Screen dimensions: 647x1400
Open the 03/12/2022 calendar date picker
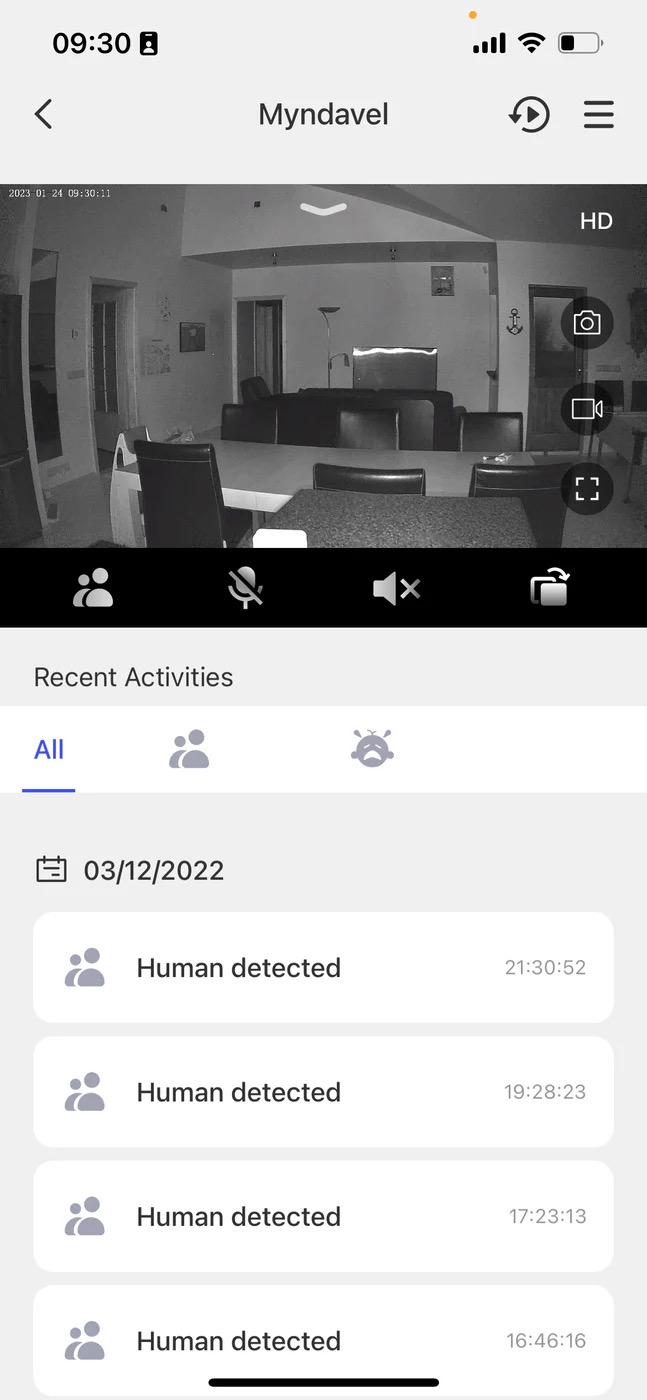coord(51,869)
